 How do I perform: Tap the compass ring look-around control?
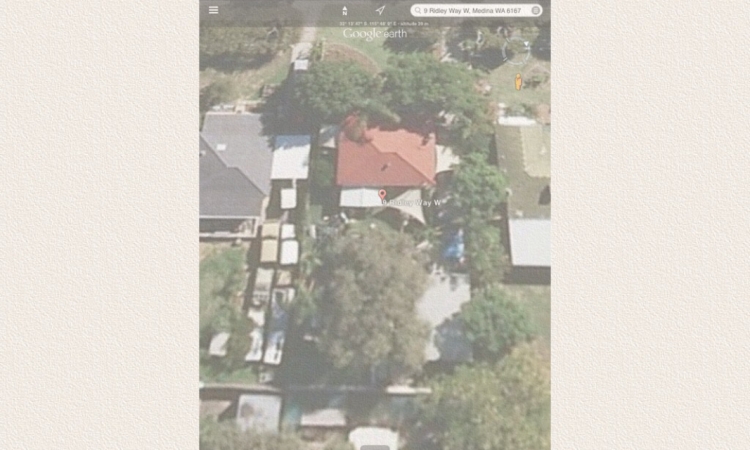(x=518, y=49)
